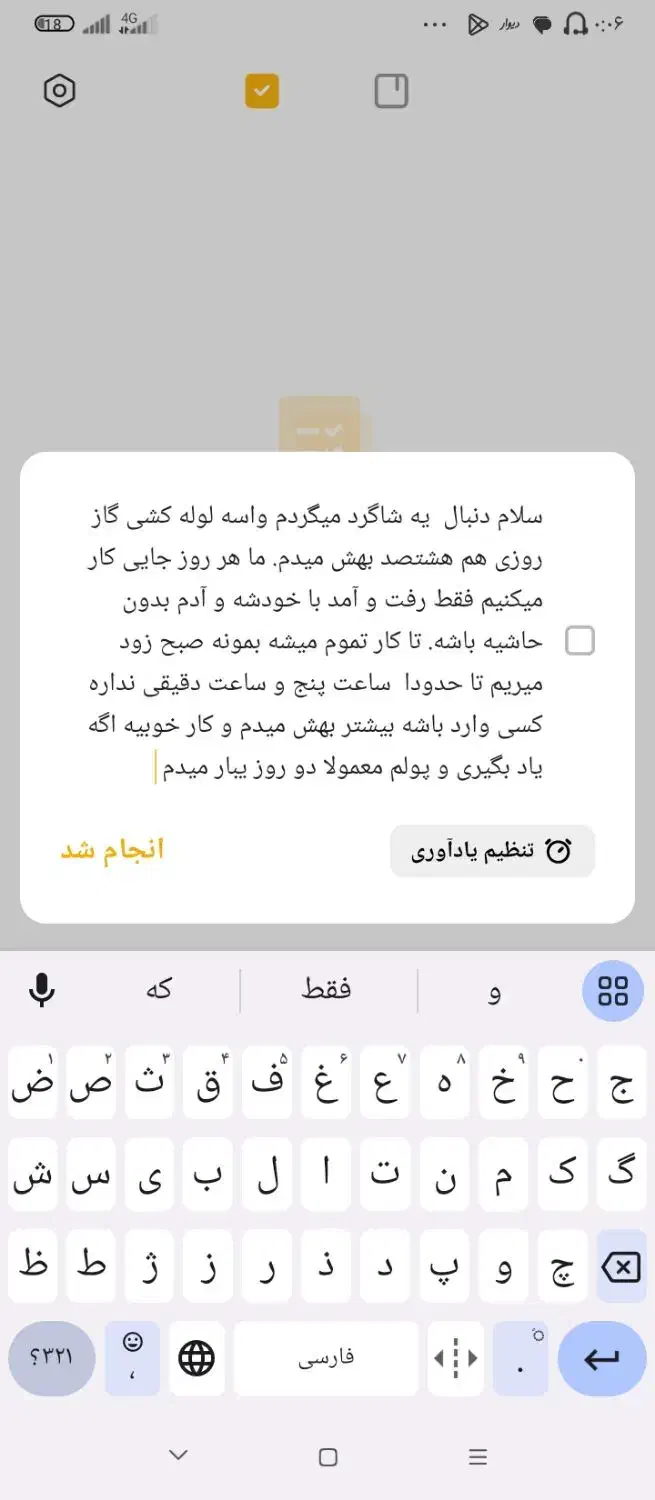Image resolution: width=655 pixels, height=1500 pixels.
Task: Start voice typing with the microphone
Action: pos(42,991)
